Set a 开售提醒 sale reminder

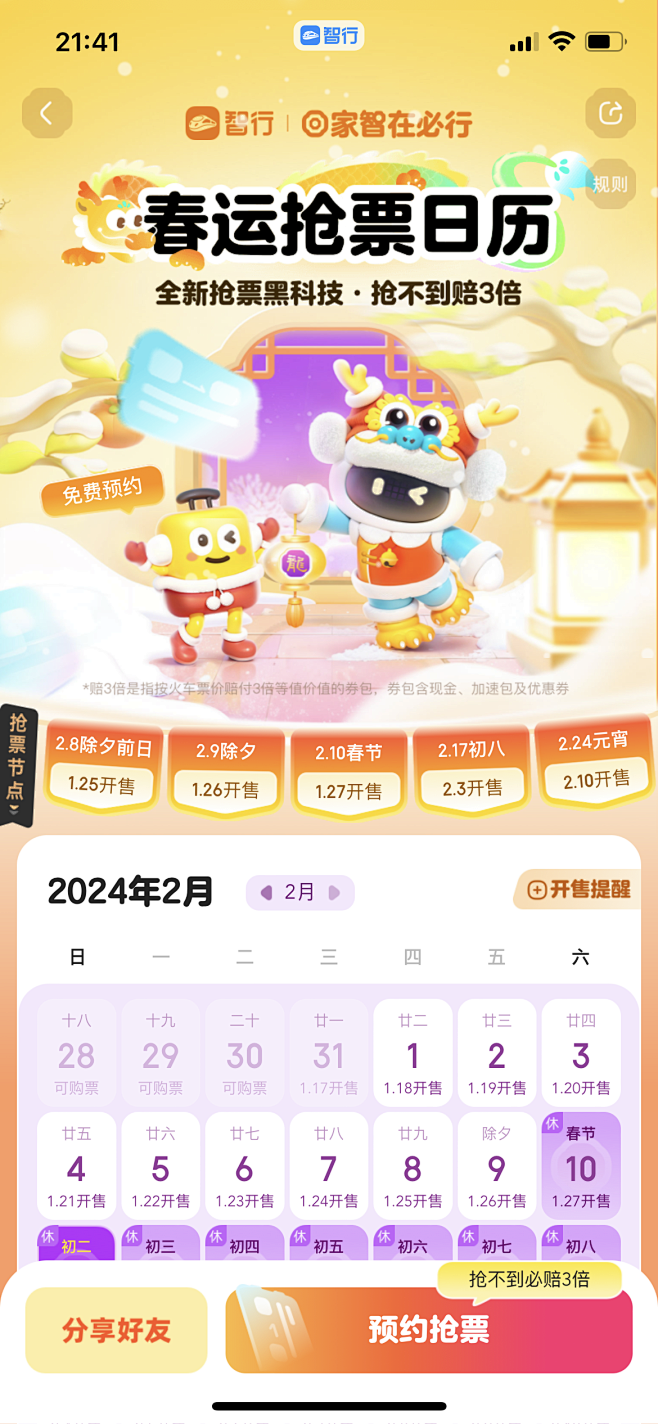pos(579,889)
